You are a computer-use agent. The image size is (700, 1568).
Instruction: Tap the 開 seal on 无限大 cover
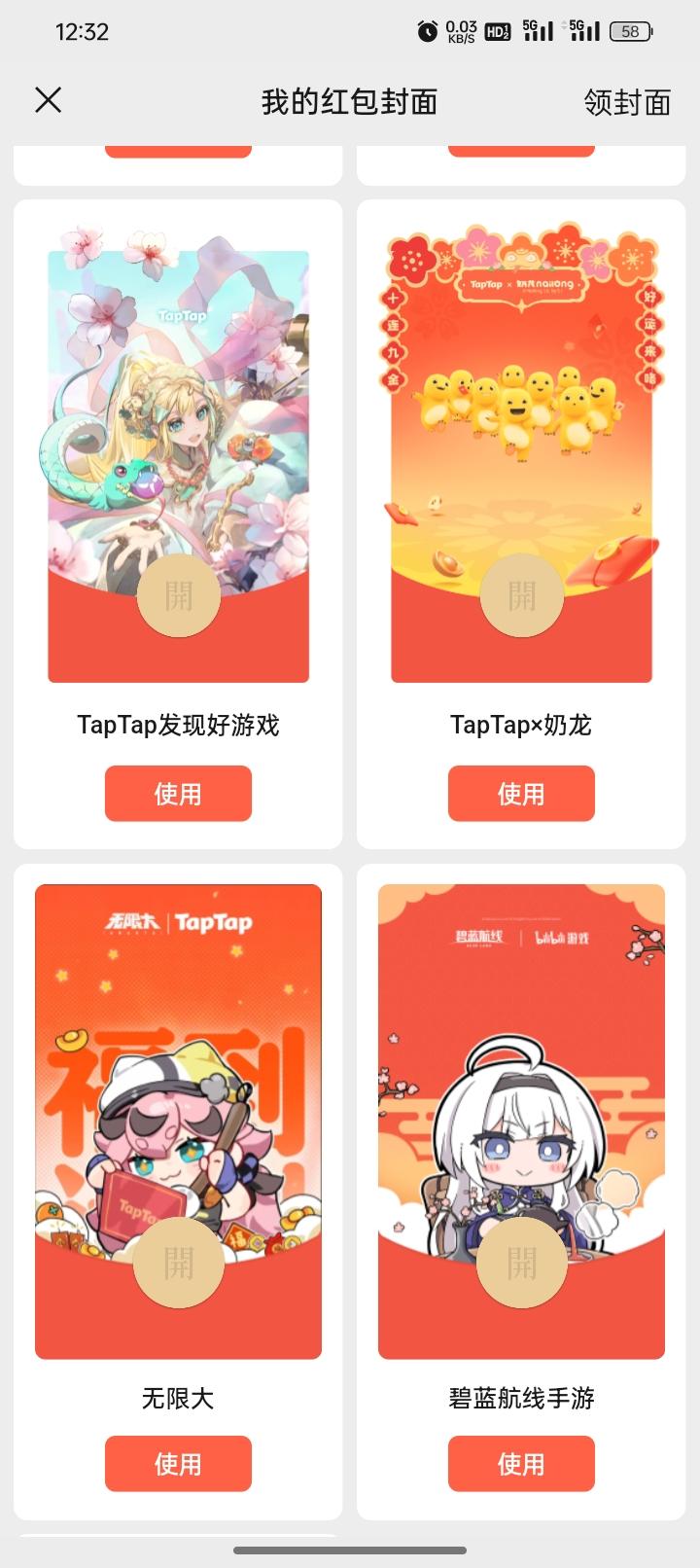click(178, 1265)
